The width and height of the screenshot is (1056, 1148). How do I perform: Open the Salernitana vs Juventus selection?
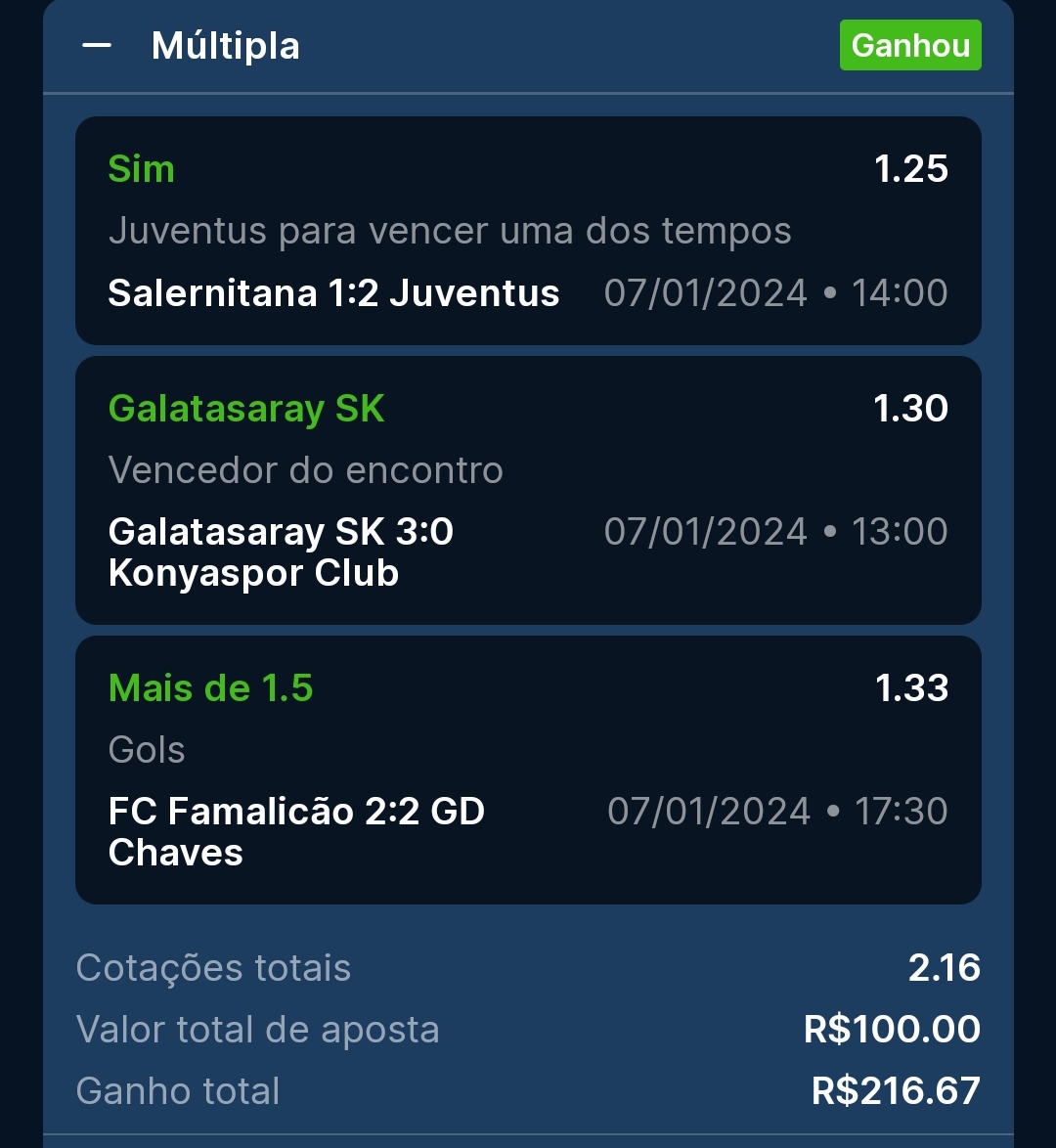[x=528, y=231]
